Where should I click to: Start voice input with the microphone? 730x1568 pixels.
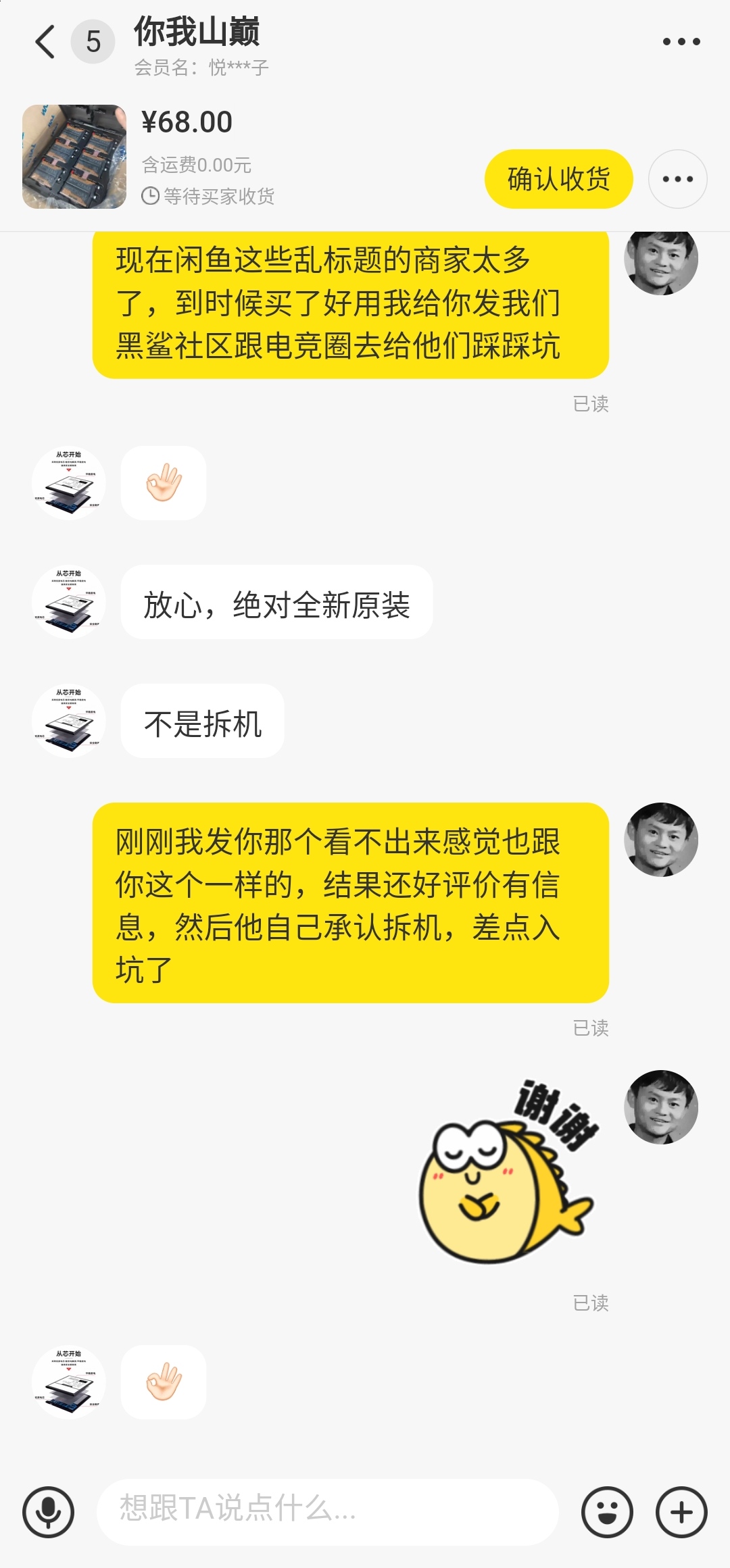click(x=48, y=1512)
